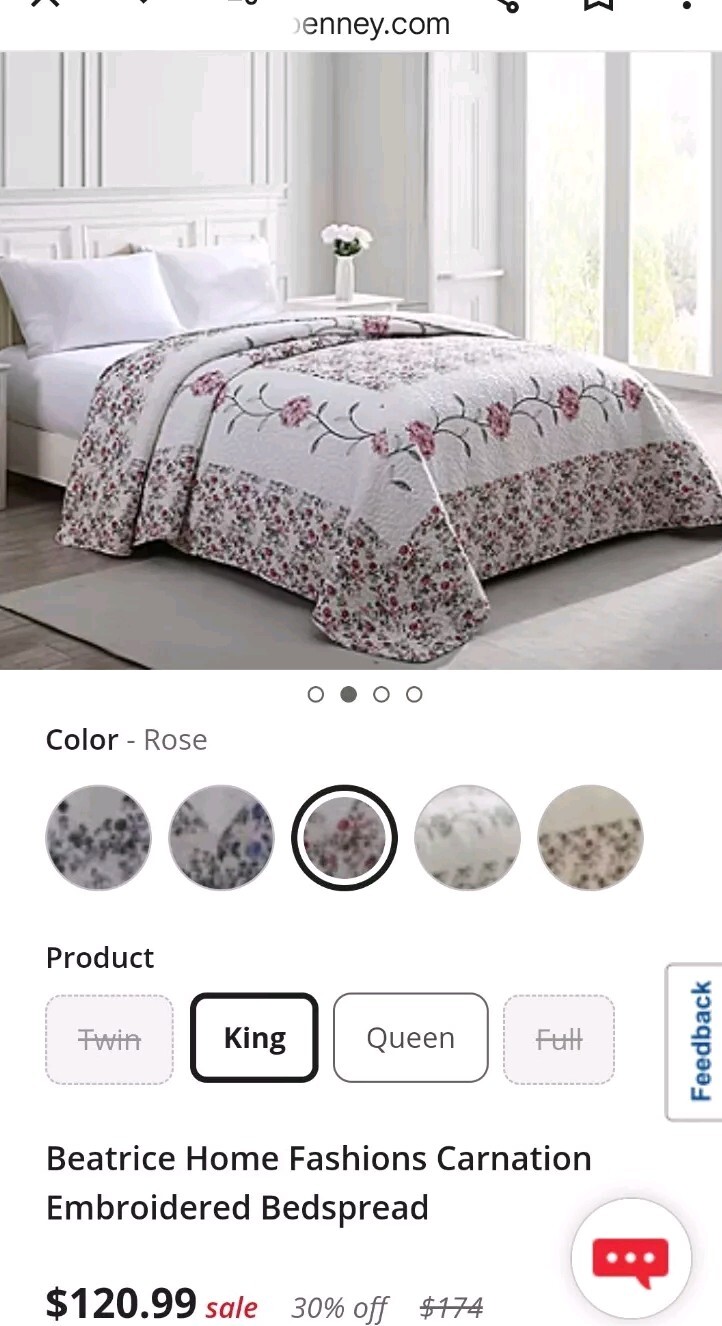Pick the white-gray color swatch
722x1326 pixels.
tap(467, 838)
